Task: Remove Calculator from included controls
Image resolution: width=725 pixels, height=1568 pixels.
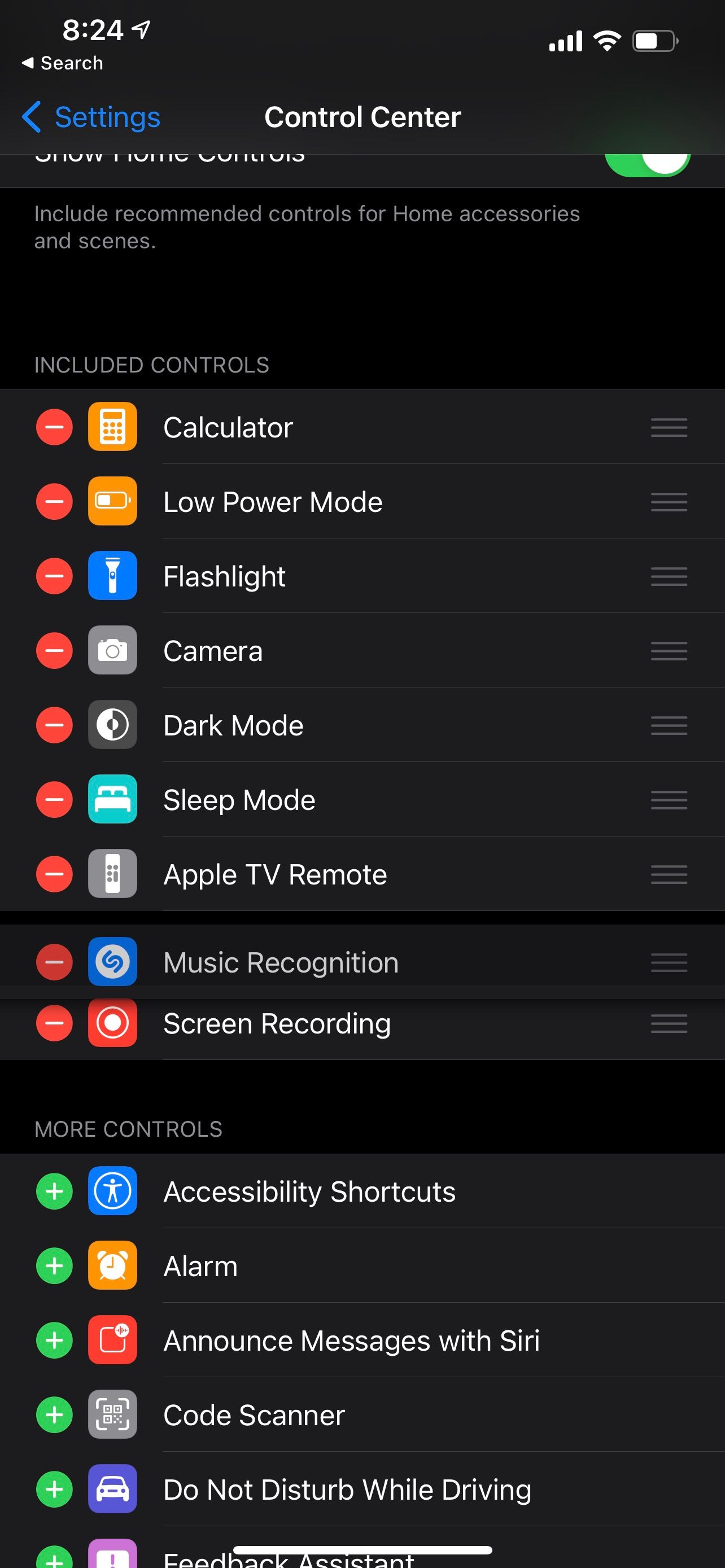Action: [x=54, y=427]
